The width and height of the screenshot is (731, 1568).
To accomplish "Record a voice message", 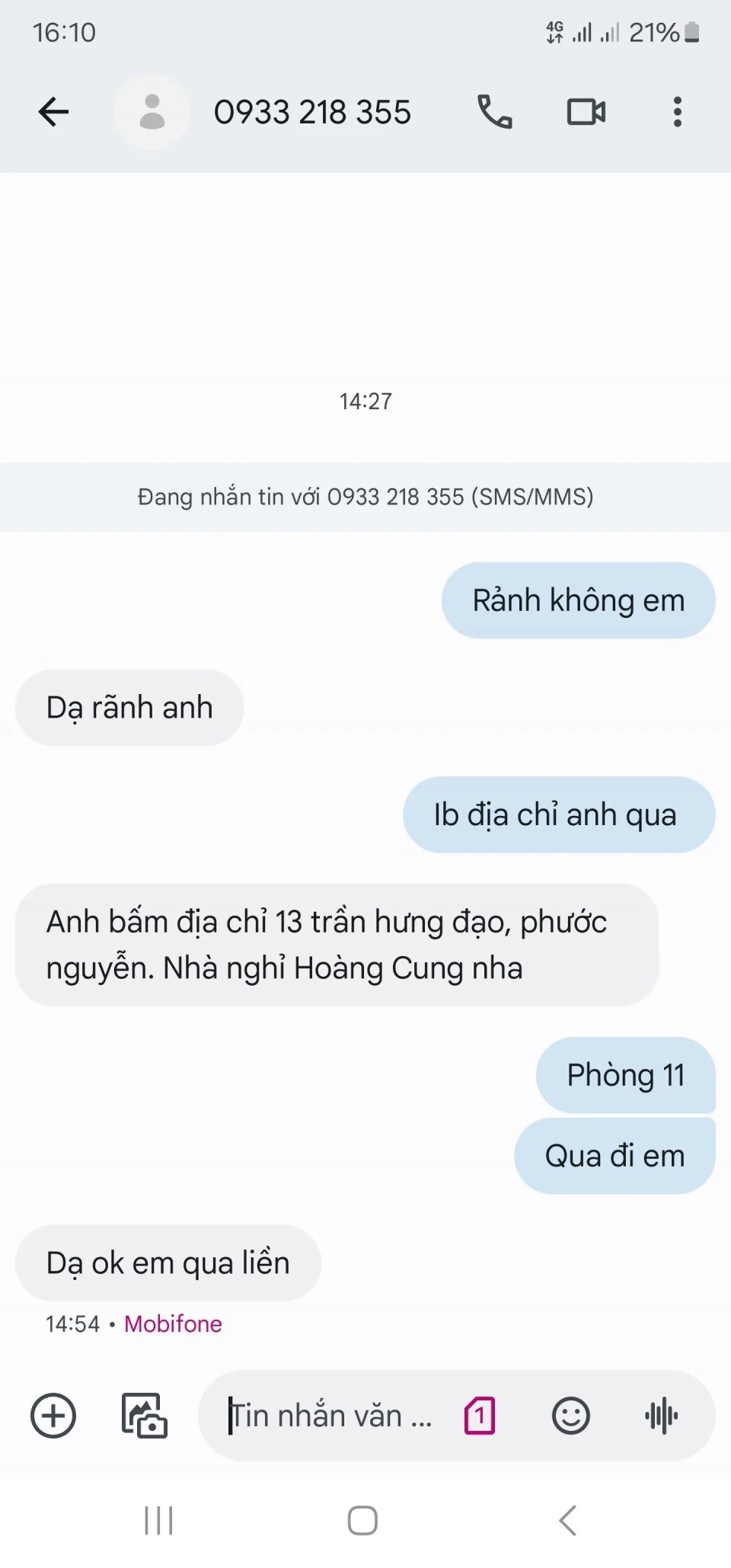I will (x=661, y=1416).
